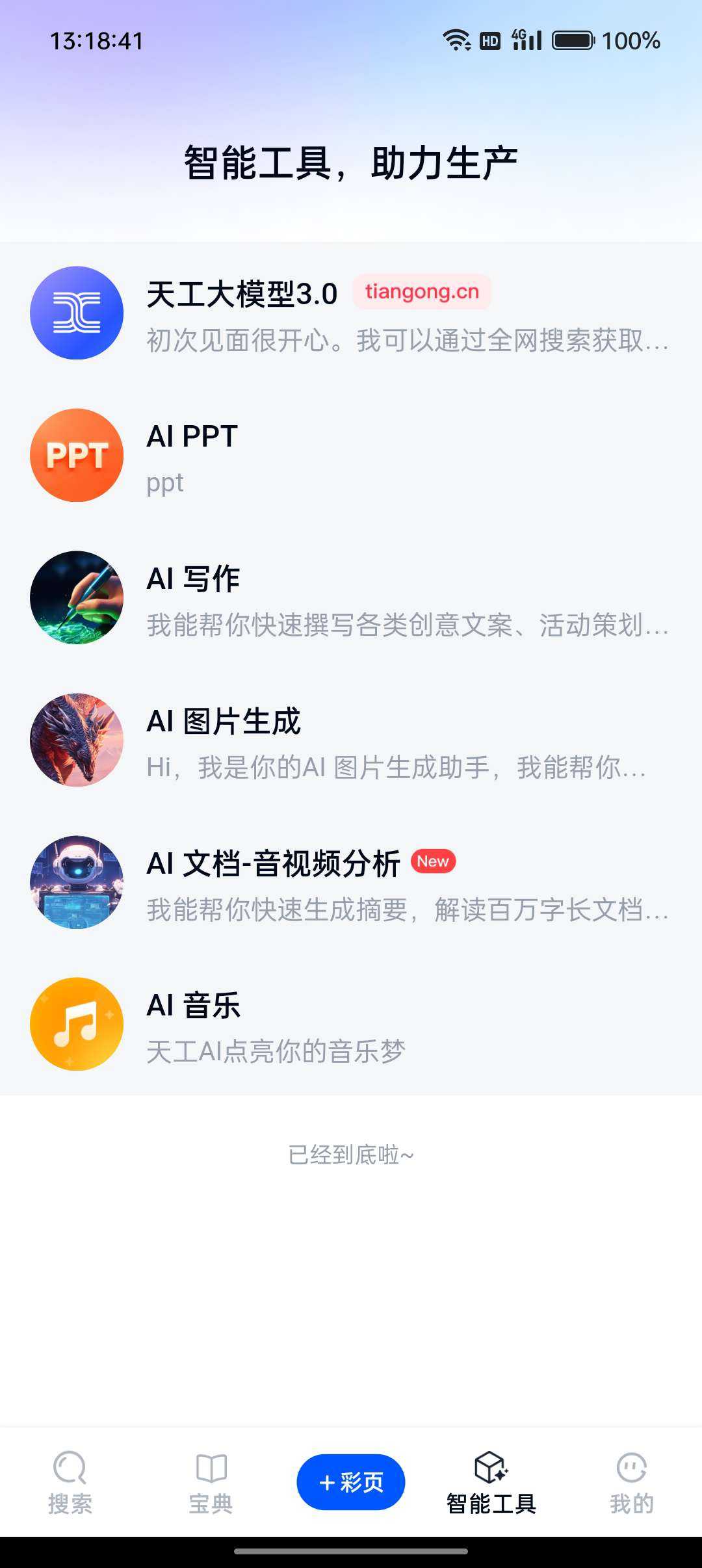The height and width of the screenshot is (1568, 702).
Task: Select the 智能工具 tab
Action: [491, 1483]
